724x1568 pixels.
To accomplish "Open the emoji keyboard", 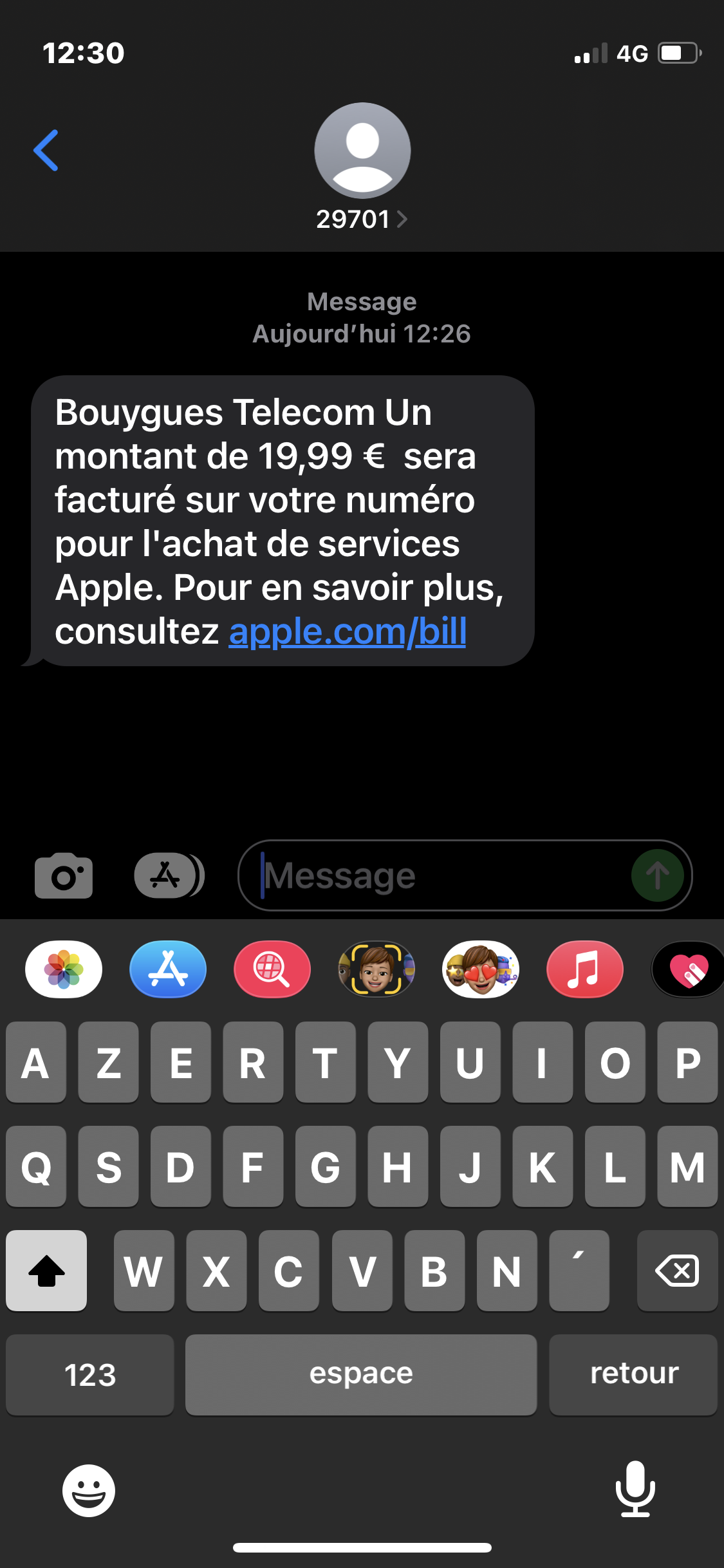I will 89,1491.
